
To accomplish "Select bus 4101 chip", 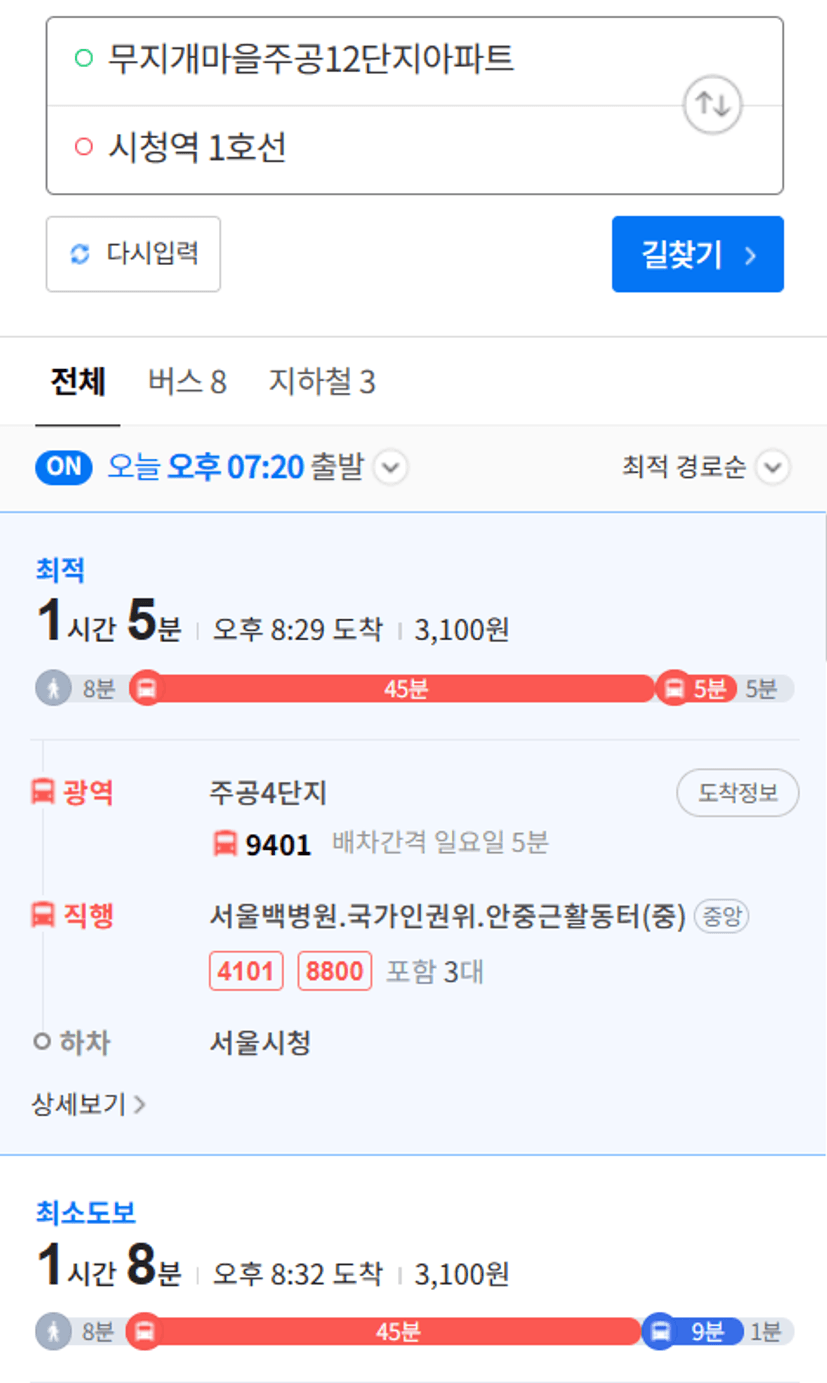I will [247, 971].
